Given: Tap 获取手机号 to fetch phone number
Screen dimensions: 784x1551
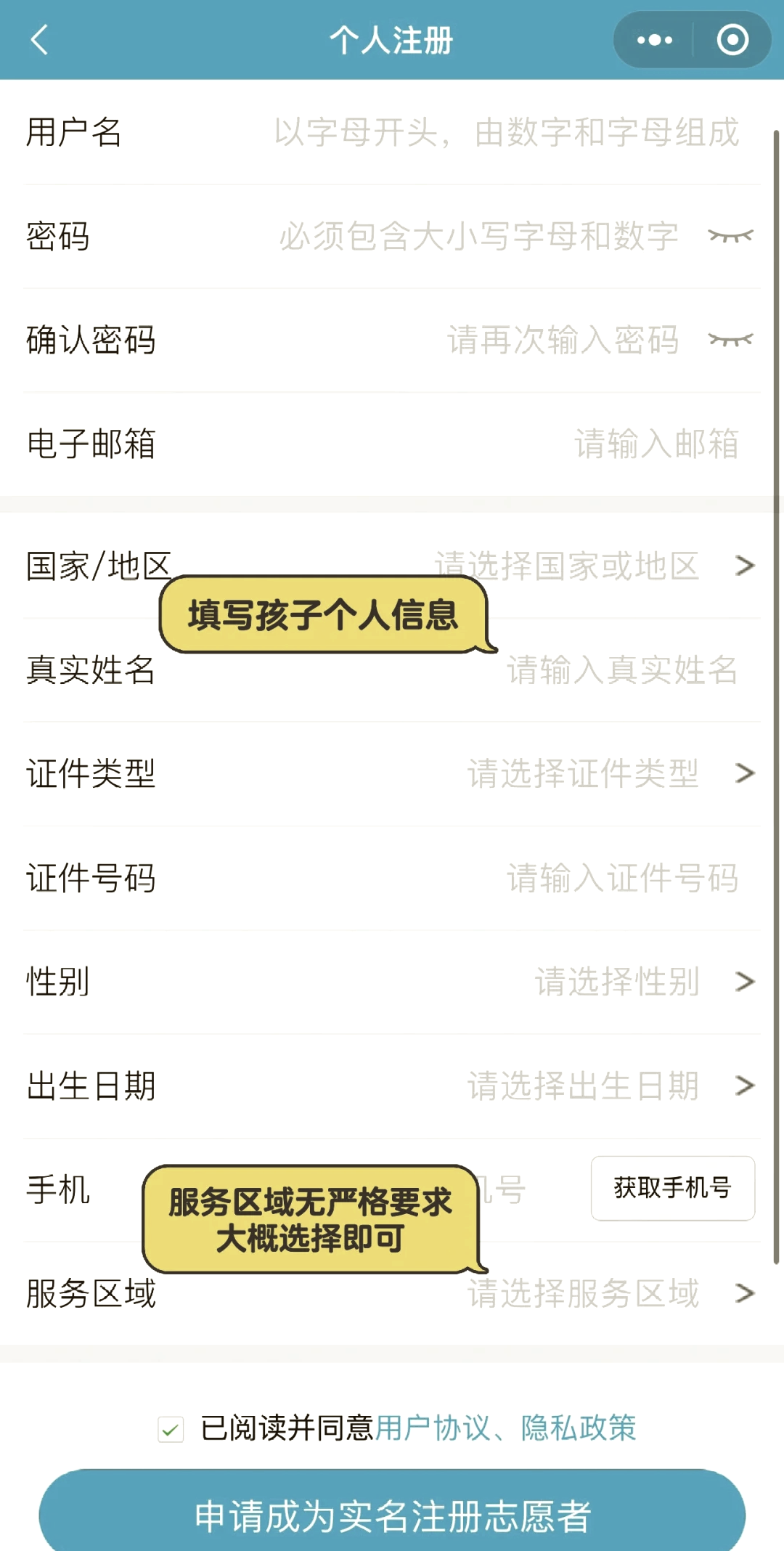Looking at the screenshot, I should tap(671, 1189).
